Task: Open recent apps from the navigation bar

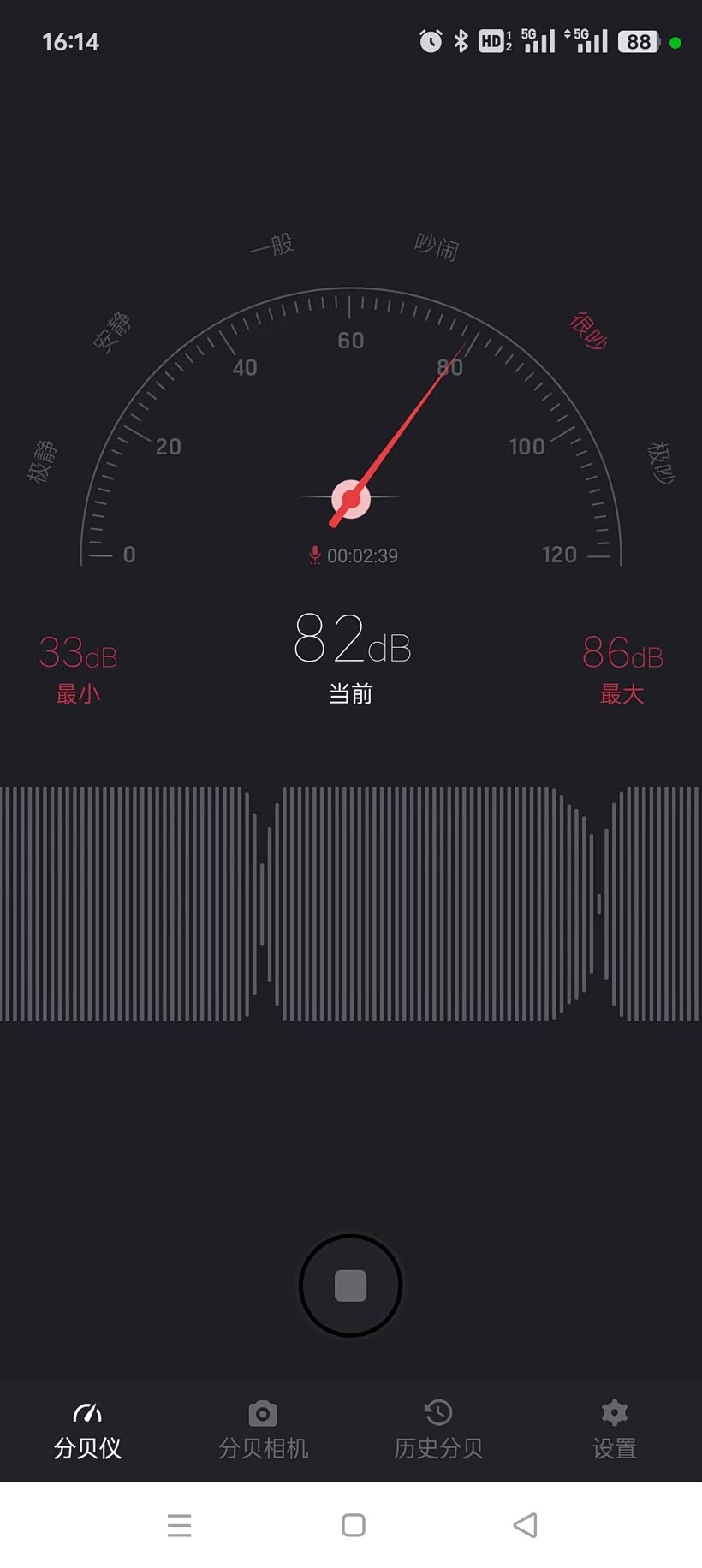Action: [x=179, y=1524]
